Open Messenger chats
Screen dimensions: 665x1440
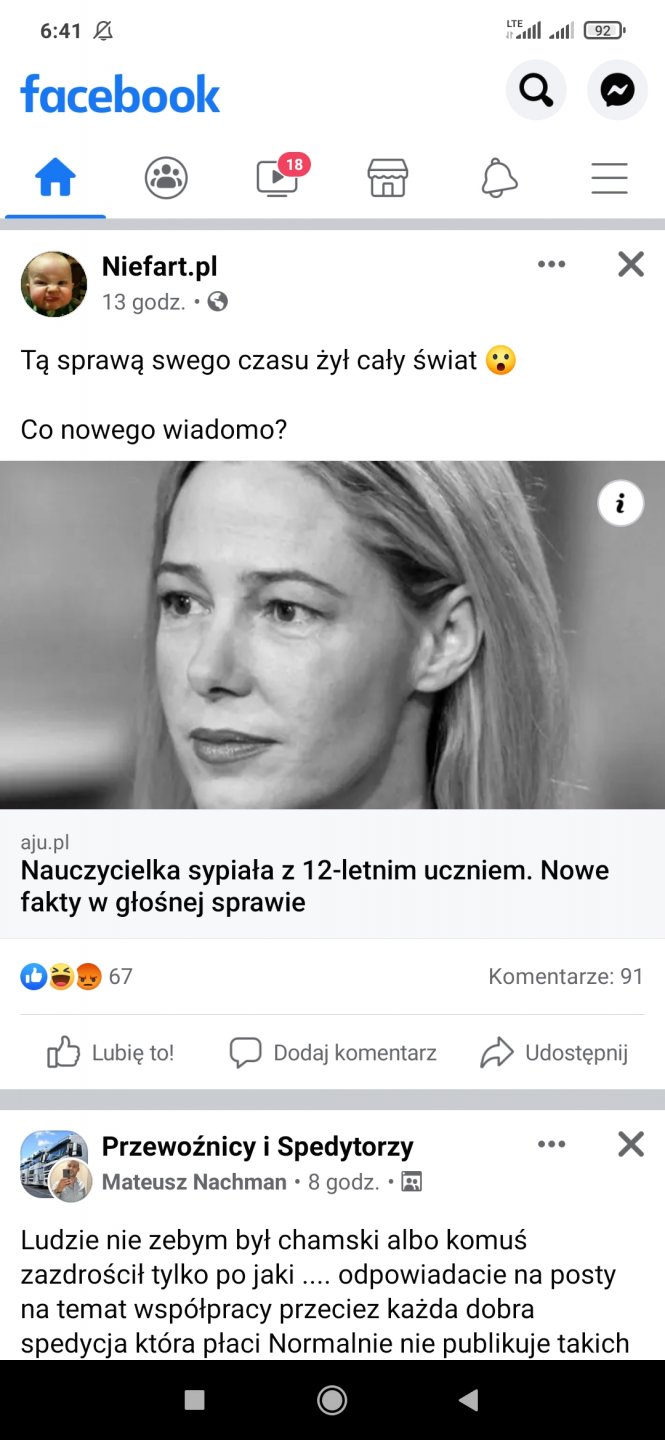coord(617,91)
